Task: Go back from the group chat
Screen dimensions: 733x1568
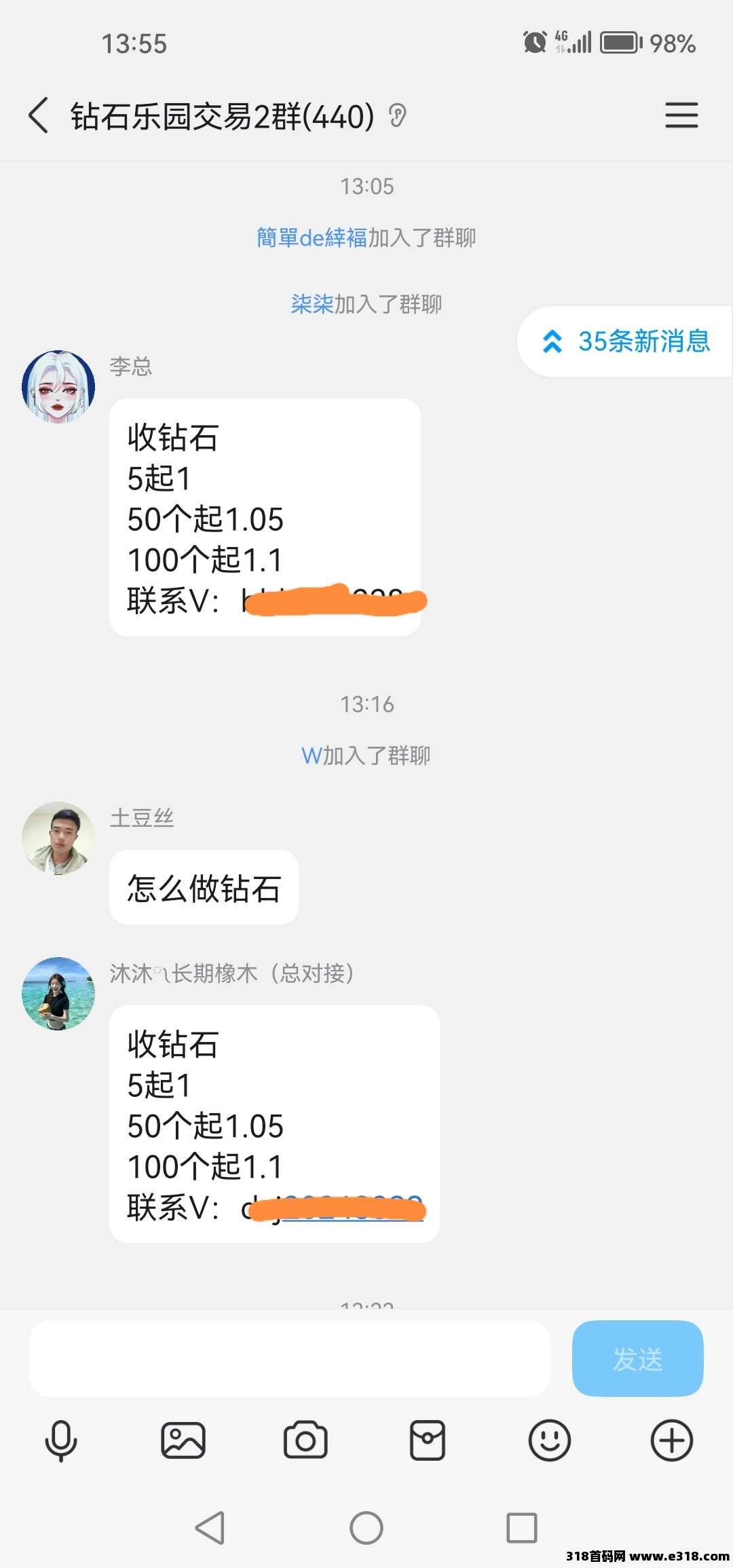Action: point(39,115)
